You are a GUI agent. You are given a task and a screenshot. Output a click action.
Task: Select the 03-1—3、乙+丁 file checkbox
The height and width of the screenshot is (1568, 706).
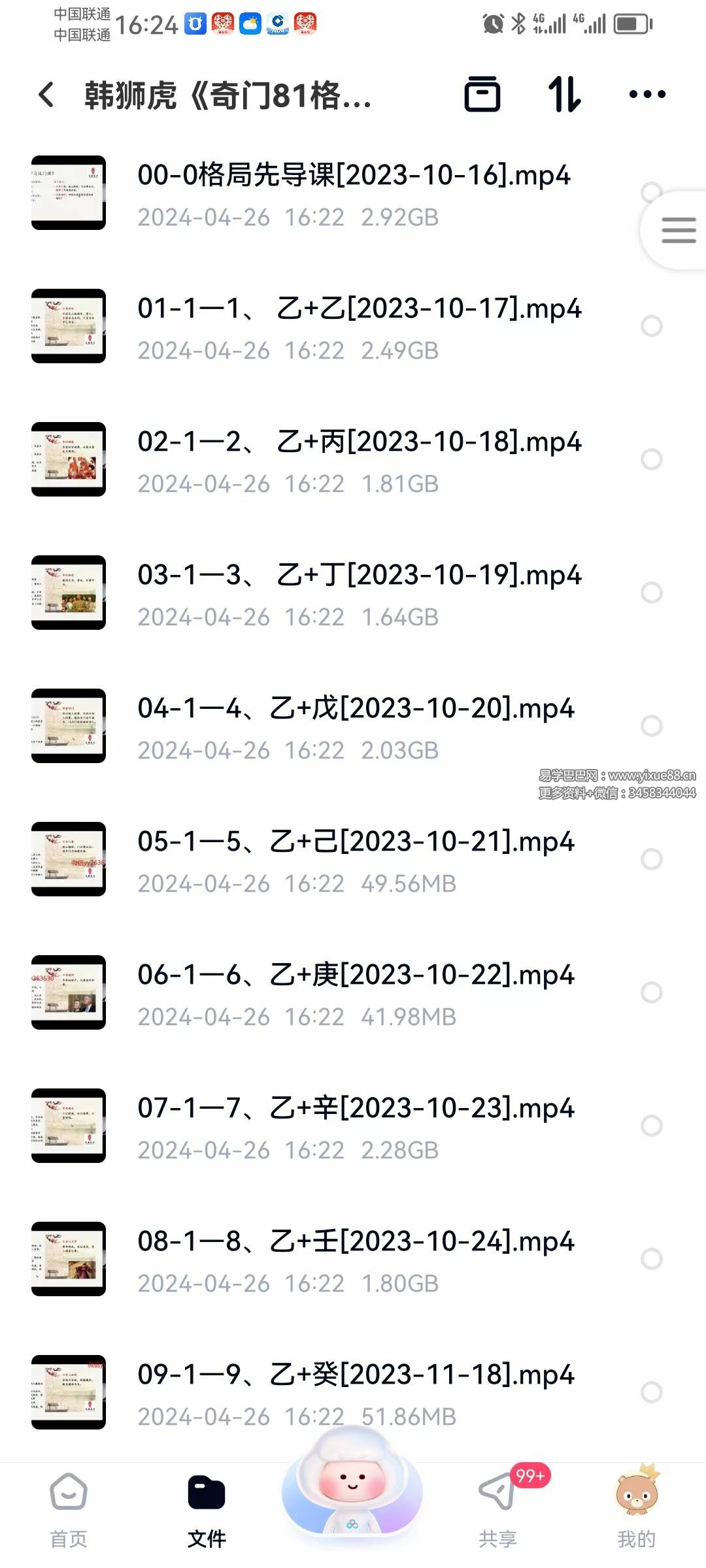(651, 593)
